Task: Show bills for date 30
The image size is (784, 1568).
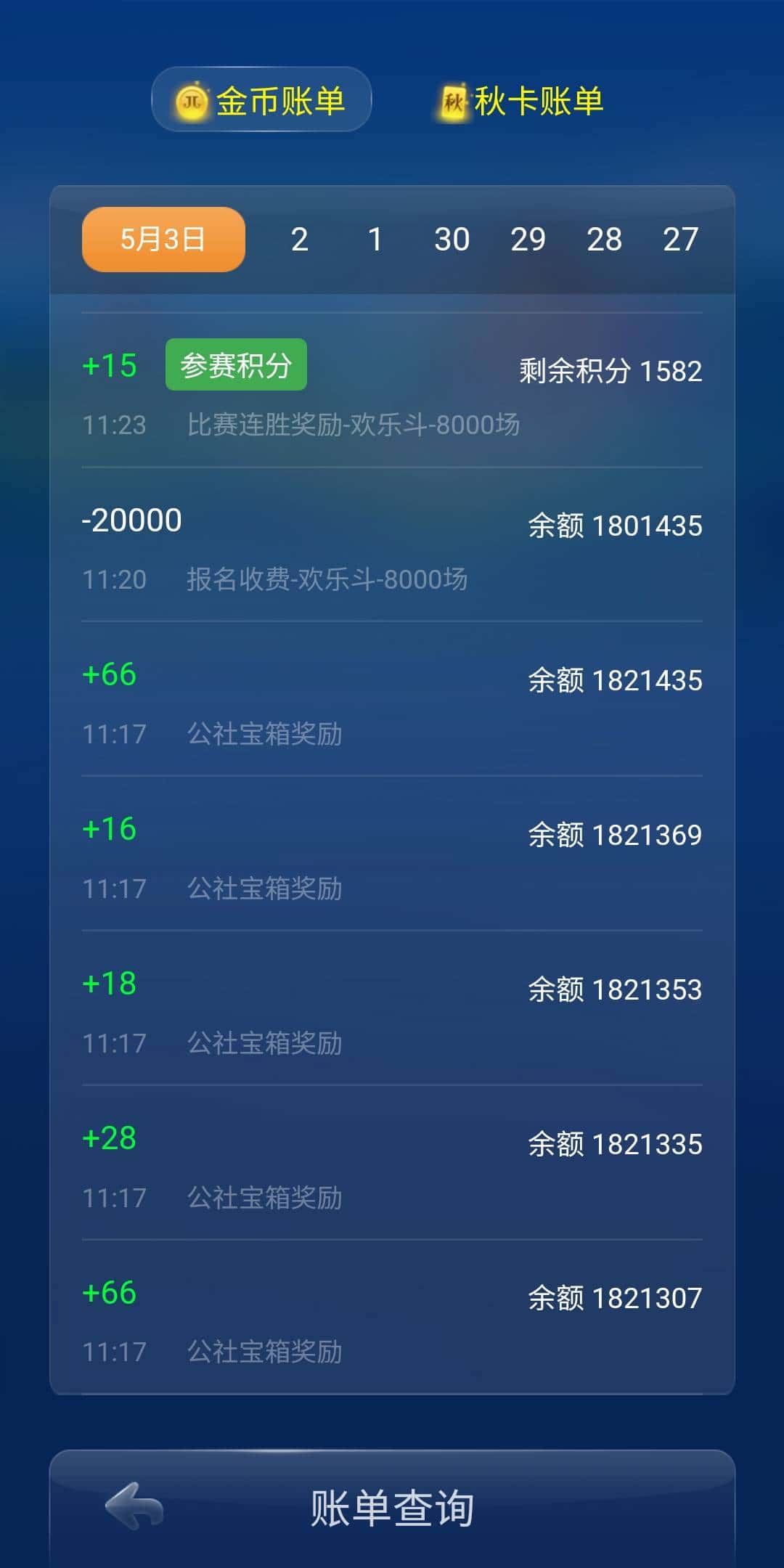Action: pyautogui.click(x=452, y=238)
